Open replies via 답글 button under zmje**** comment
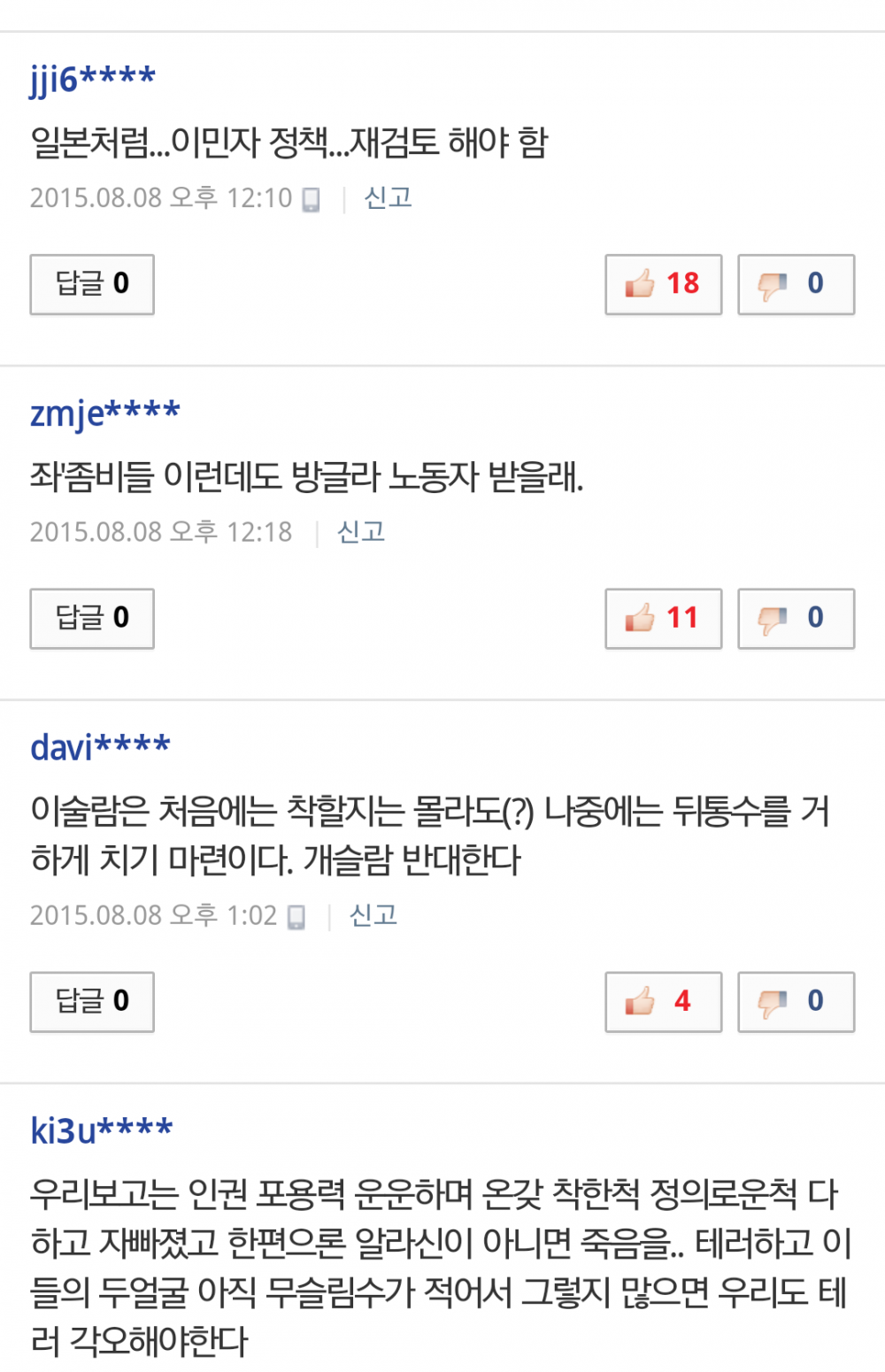Screen dimensions: 885x1372 pos(92,619)
